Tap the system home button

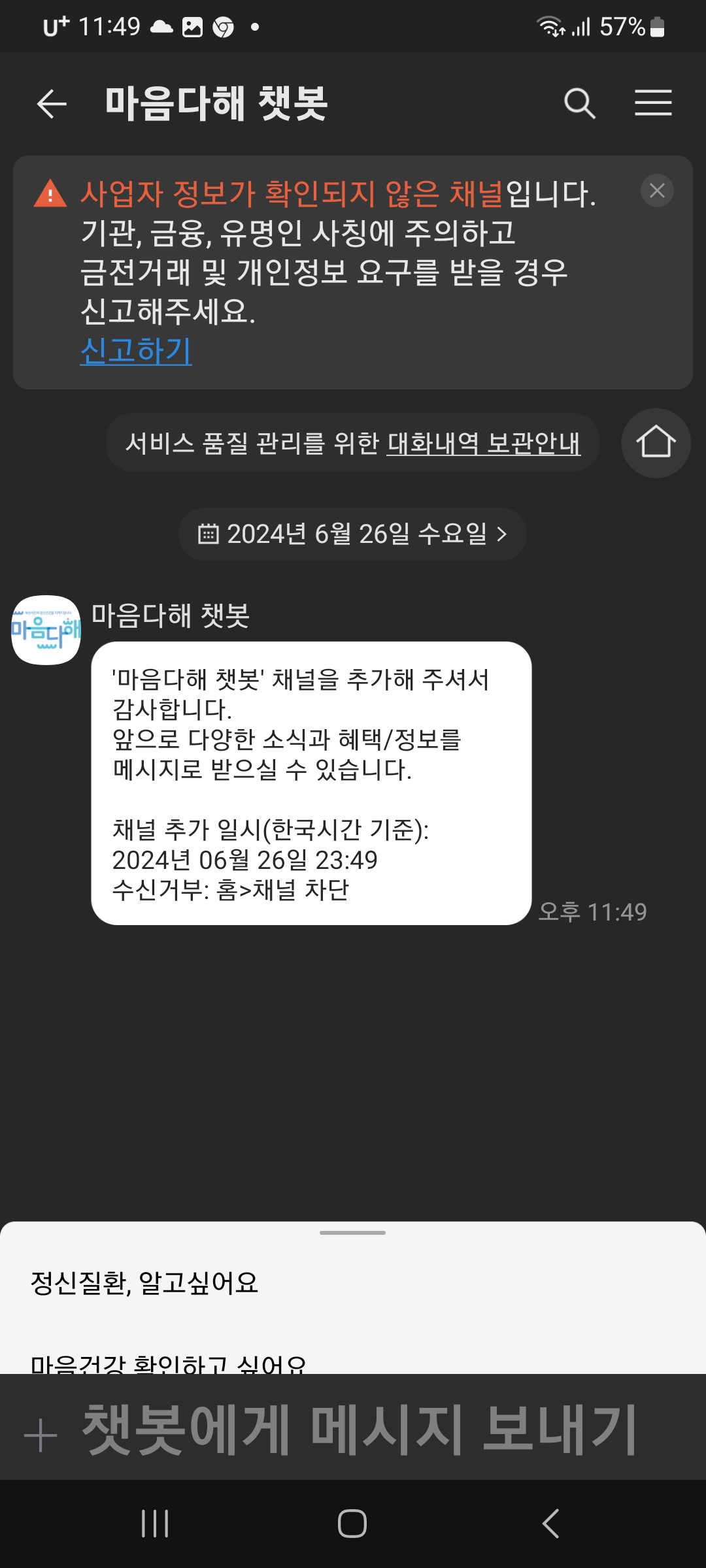coord(352,1524)
